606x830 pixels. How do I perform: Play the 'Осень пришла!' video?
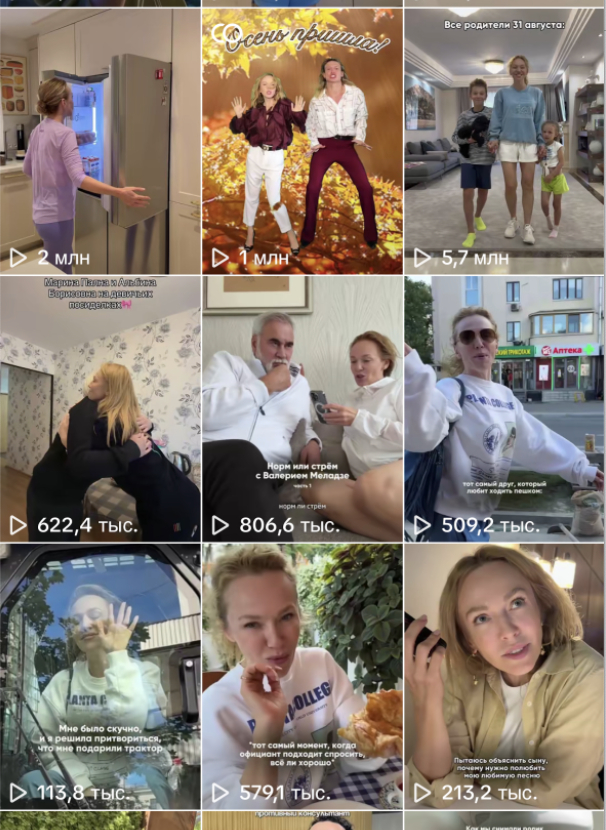point(302,140)
